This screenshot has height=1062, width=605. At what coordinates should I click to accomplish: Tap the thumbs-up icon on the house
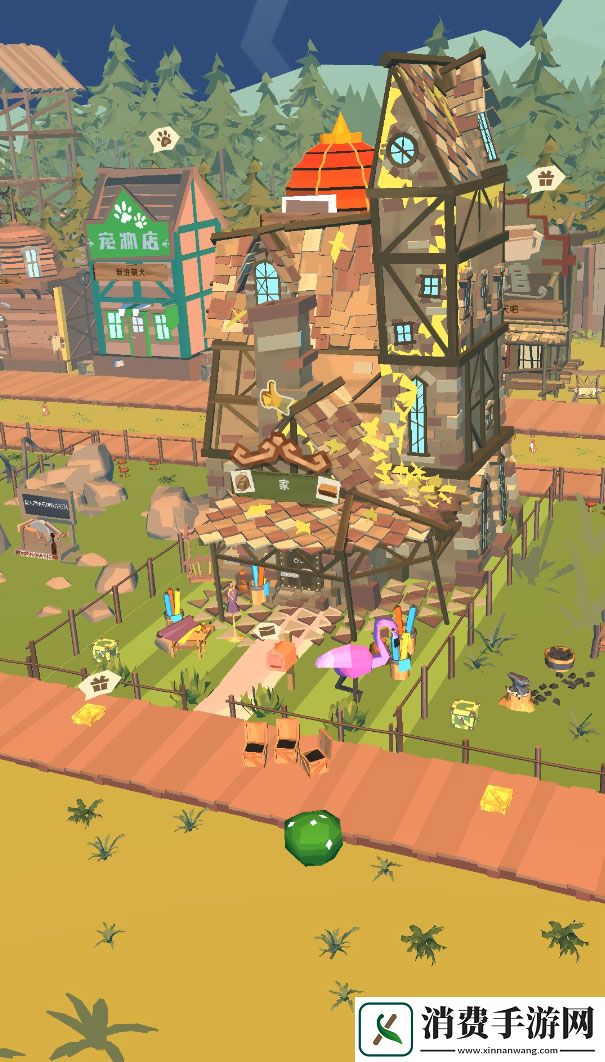click(x=272, y=398)
